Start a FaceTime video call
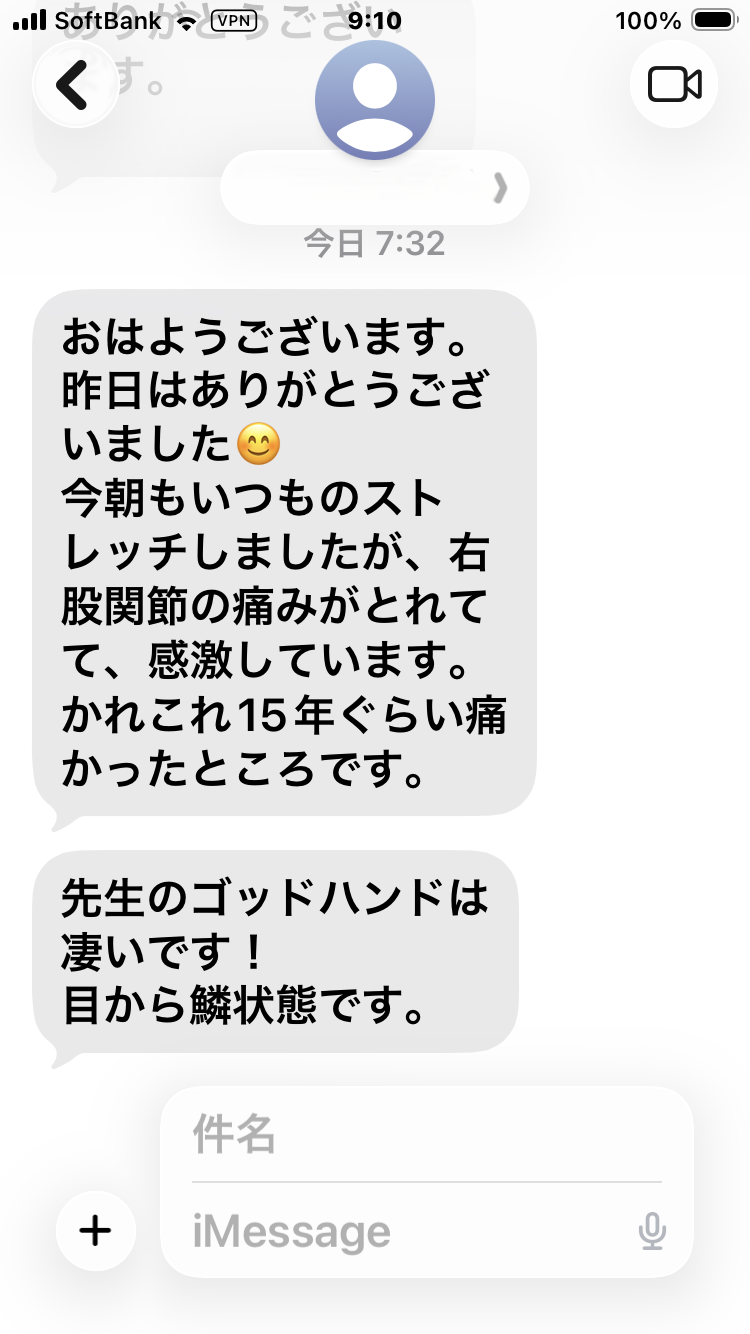 [x=674, y=85]
